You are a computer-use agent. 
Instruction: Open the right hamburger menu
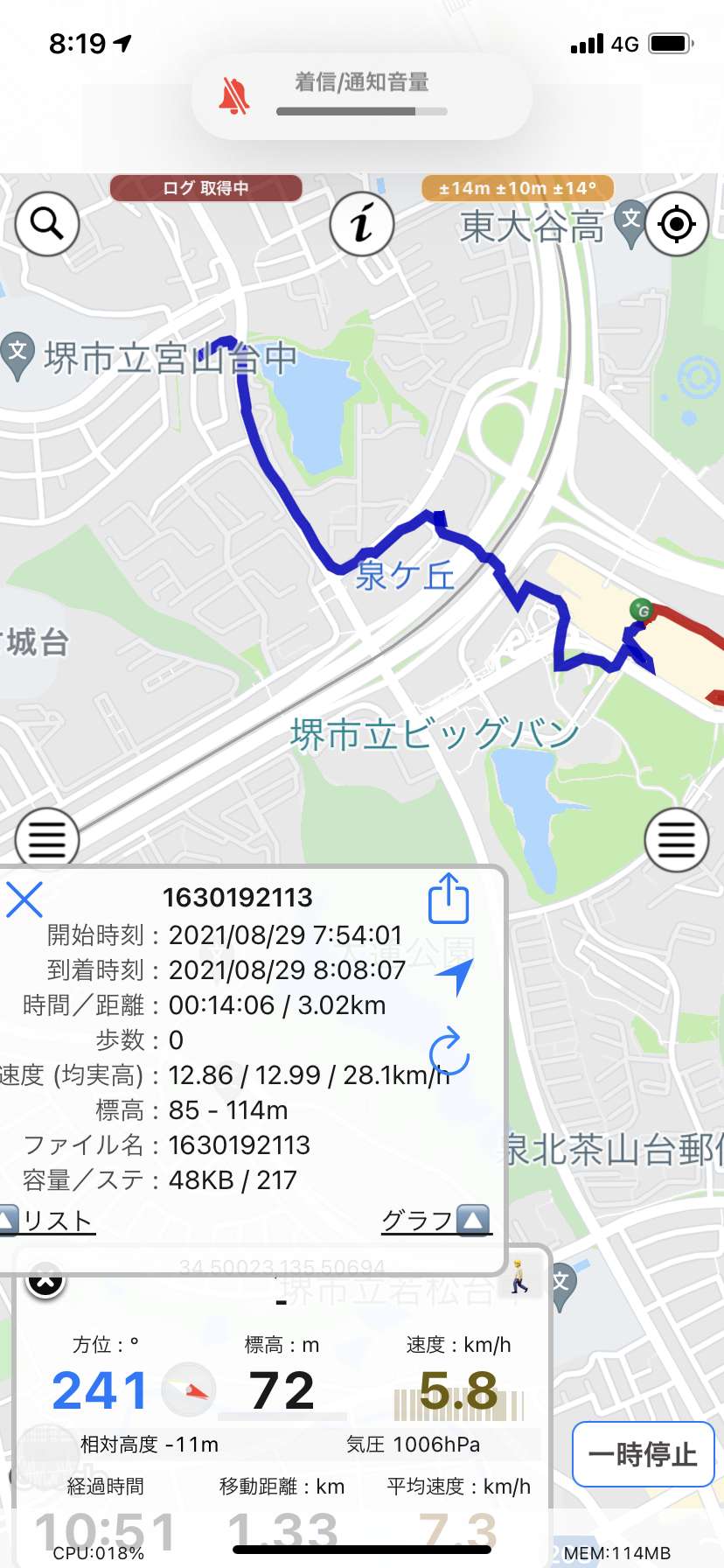[676, 840]
